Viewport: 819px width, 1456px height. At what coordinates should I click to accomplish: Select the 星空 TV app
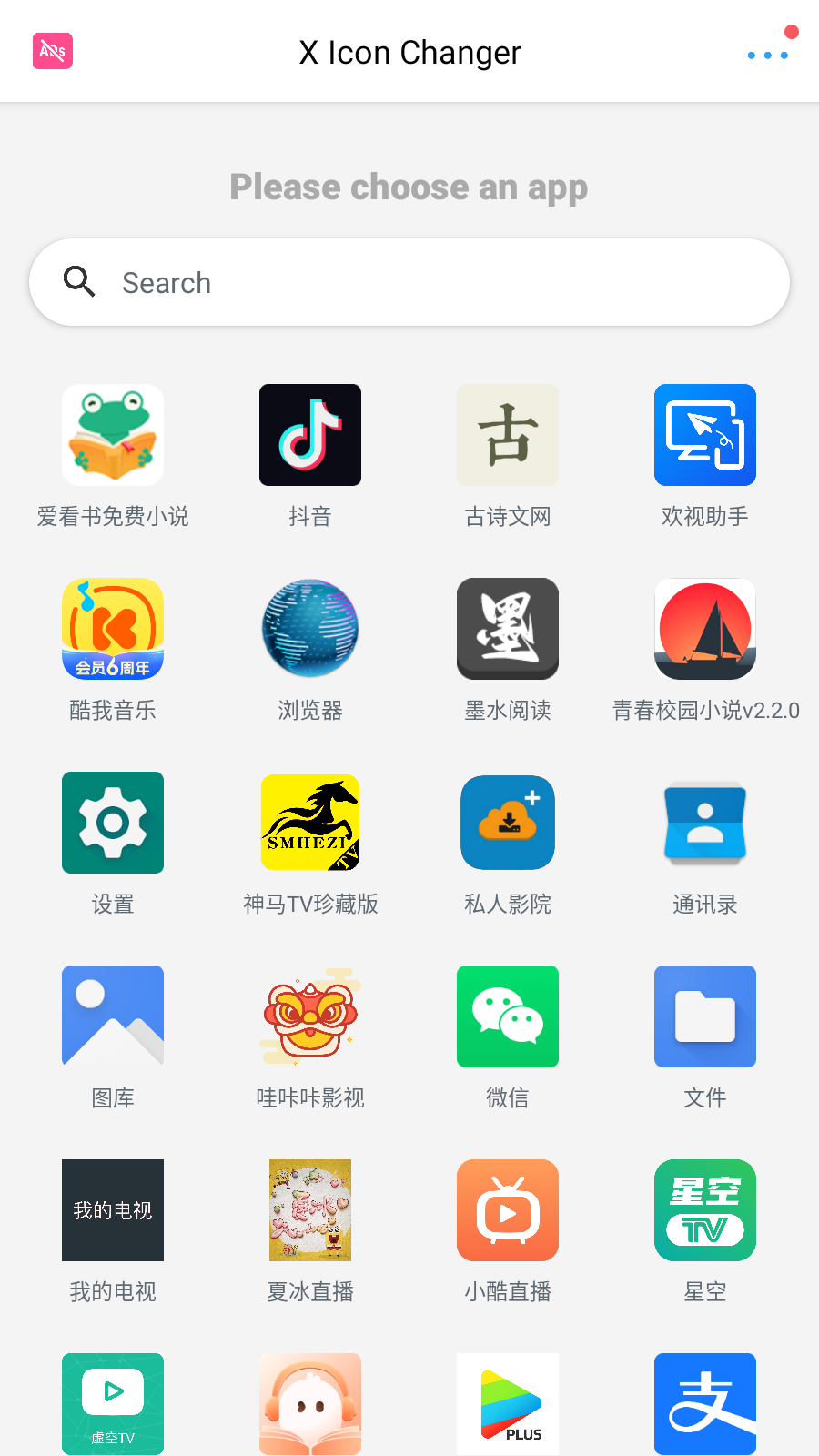705,1210
